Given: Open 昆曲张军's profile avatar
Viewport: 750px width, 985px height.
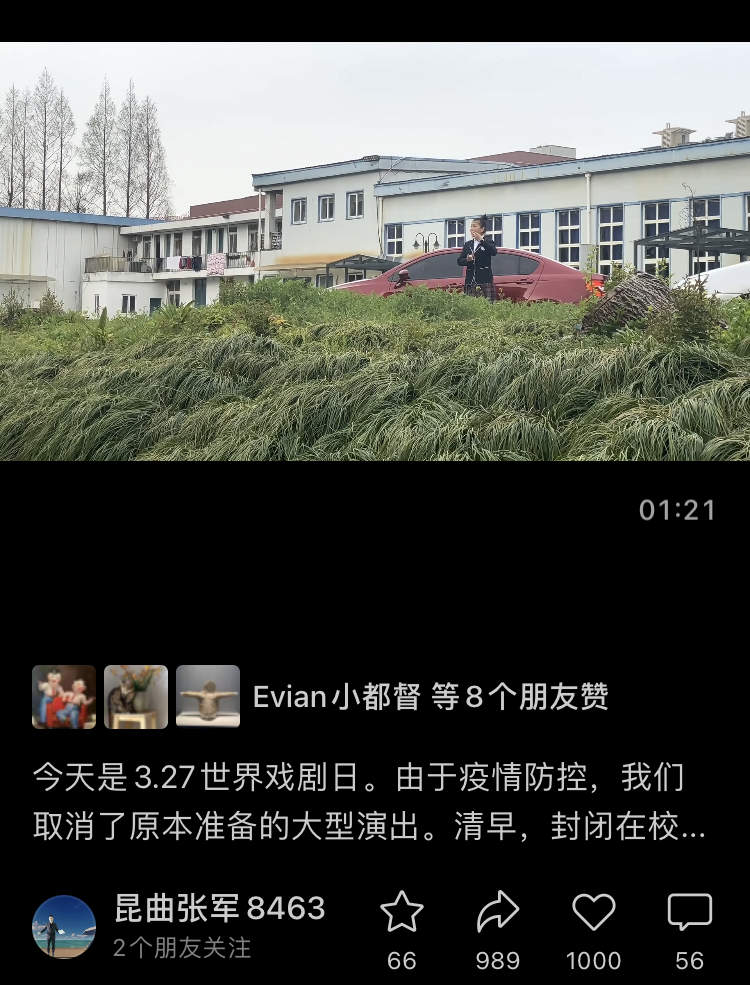Looking at the screenshot, I should coord(64,927).
